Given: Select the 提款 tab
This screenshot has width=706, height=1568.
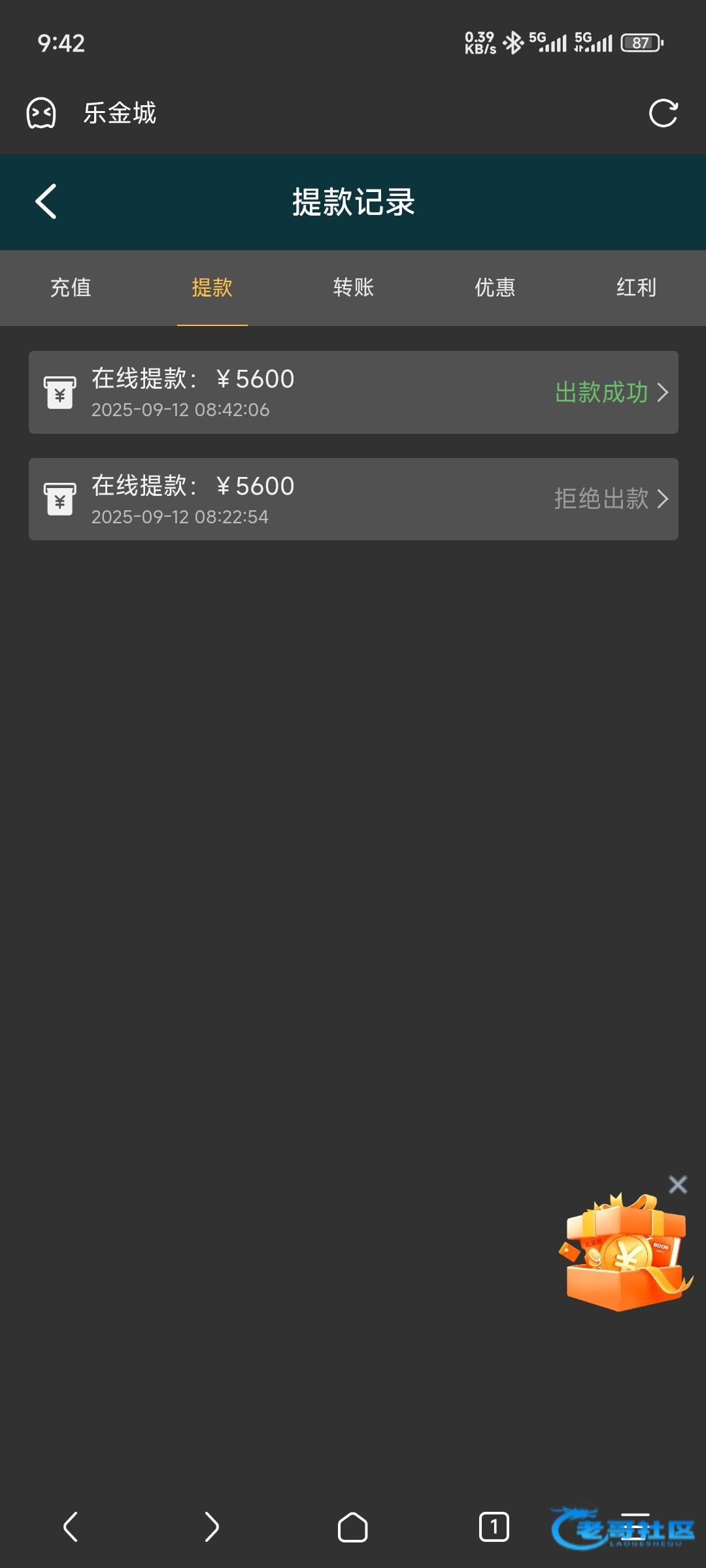Looking at the screenshot, I should coord(212,287).
